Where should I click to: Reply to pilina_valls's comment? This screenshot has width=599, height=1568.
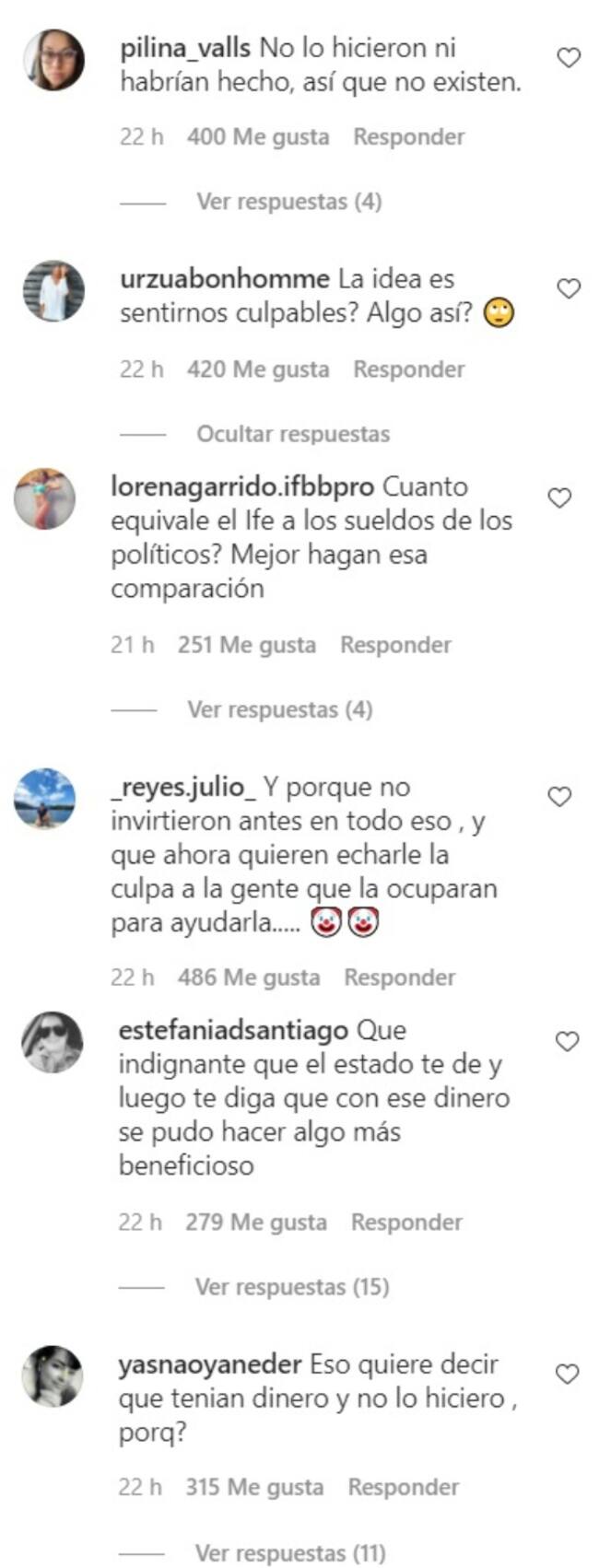click(x=408, y=137)
